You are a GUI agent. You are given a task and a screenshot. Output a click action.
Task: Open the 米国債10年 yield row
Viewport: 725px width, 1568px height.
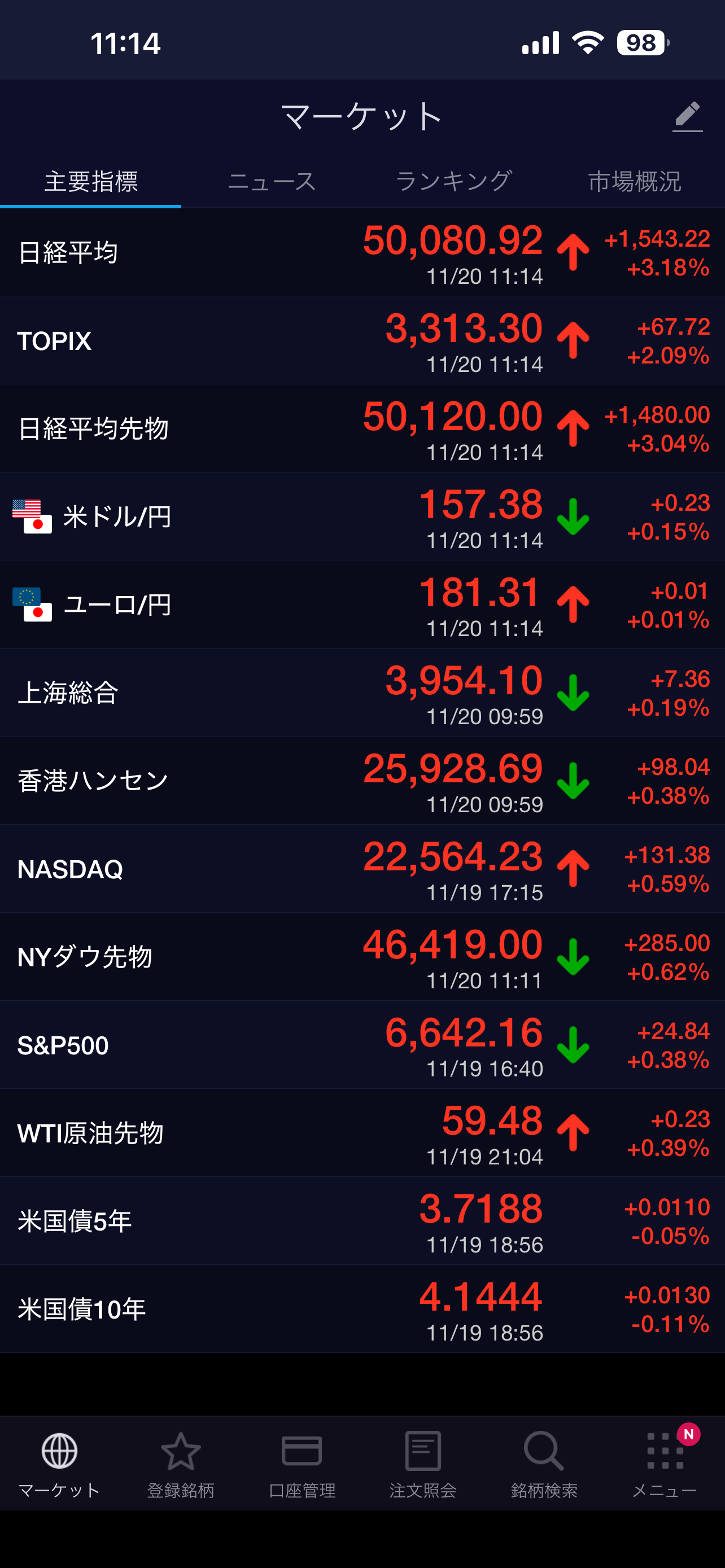click(362, 1309)
